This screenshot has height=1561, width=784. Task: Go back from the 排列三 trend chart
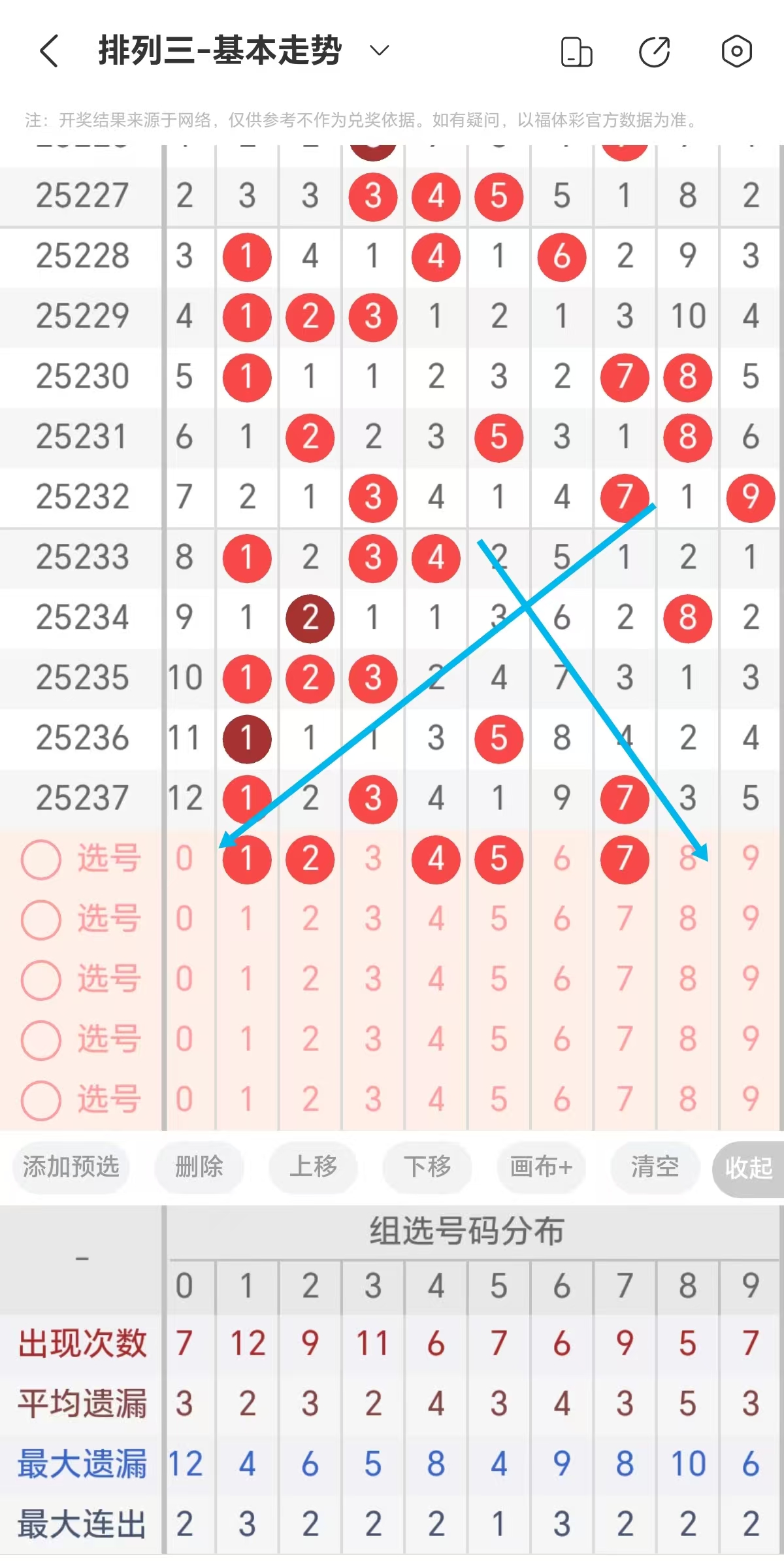pyautogui.click(x=50, y=51)
